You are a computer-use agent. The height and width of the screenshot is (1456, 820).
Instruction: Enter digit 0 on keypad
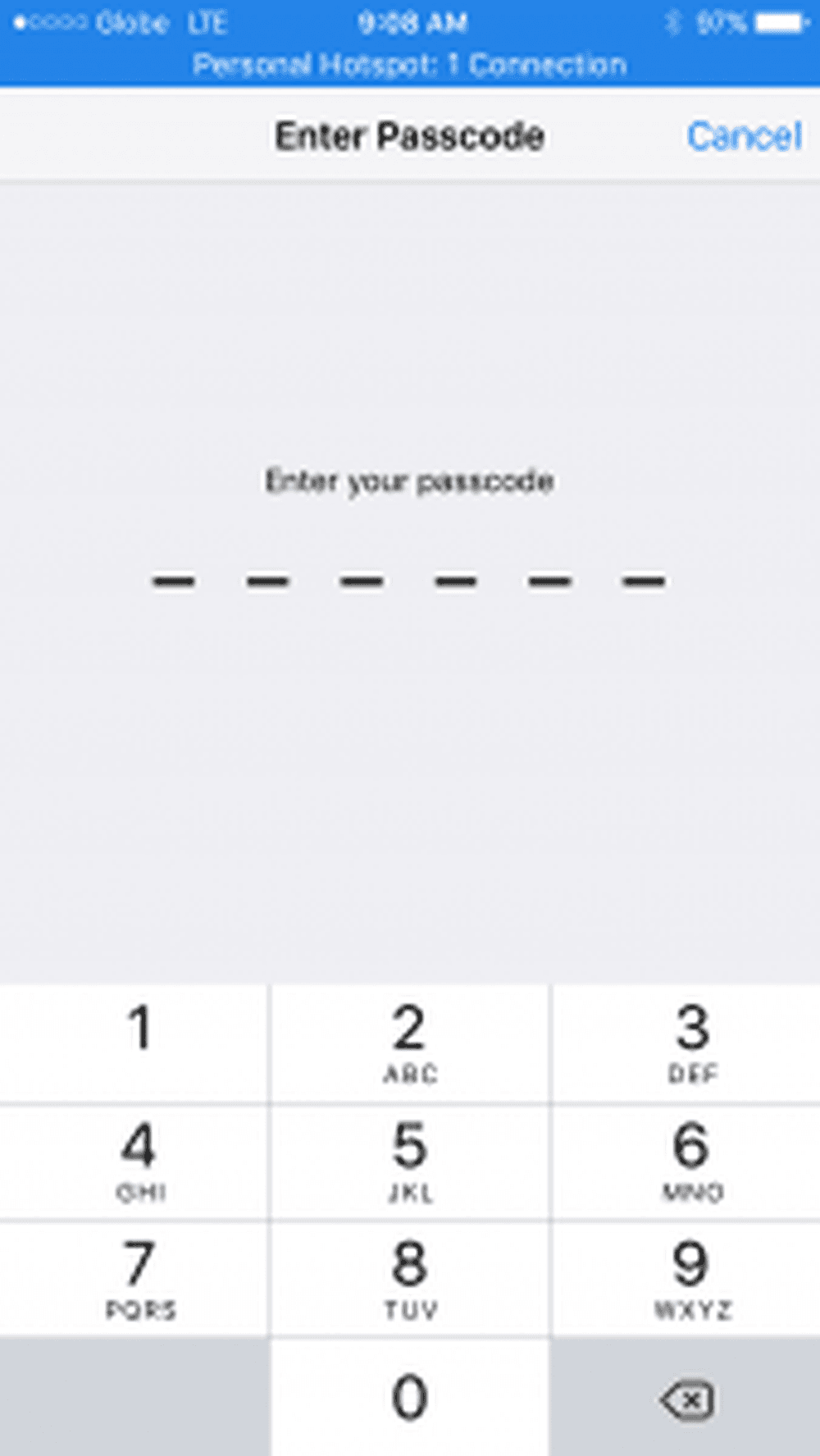point(410,1397)
